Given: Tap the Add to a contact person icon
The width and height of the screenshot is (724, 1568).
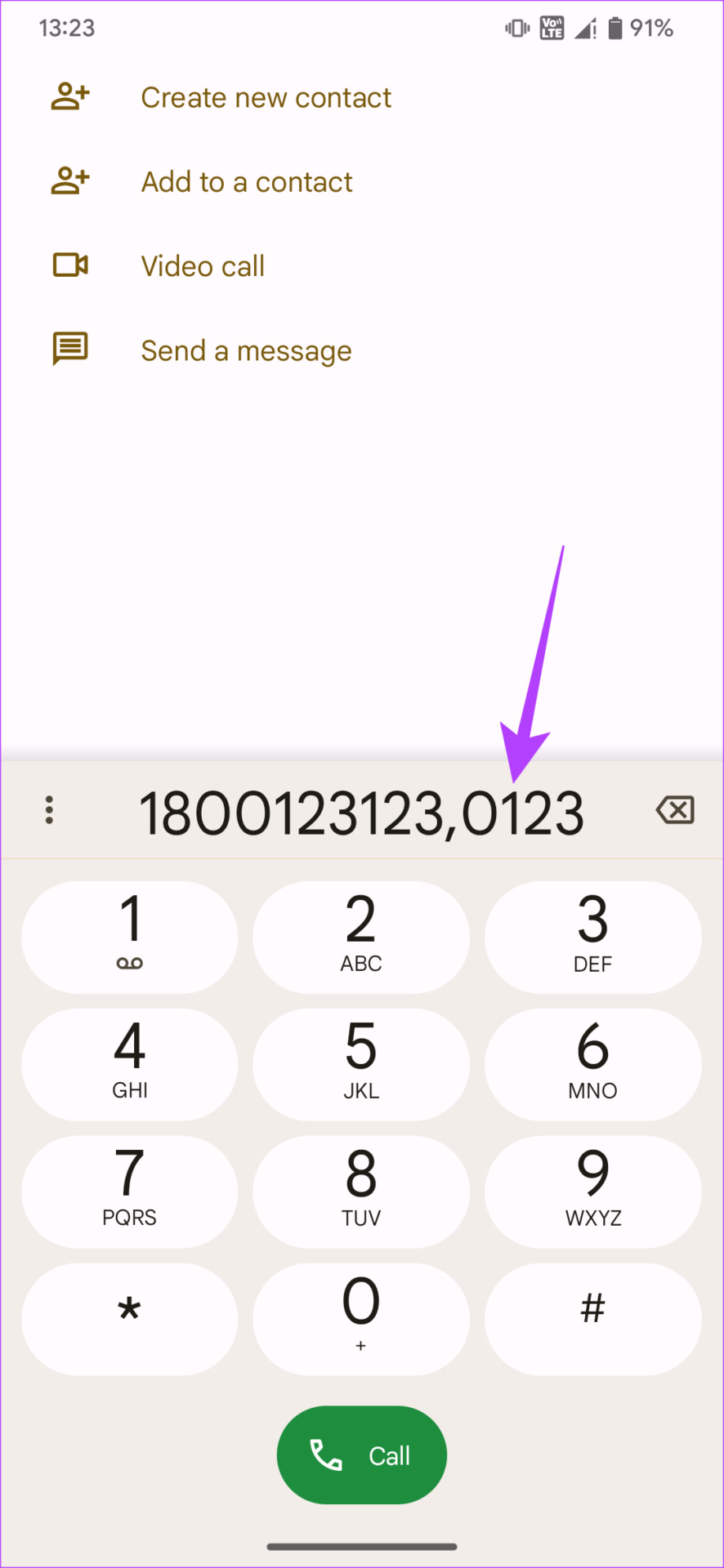Looking at the screenshot, I should coord(69,180).
